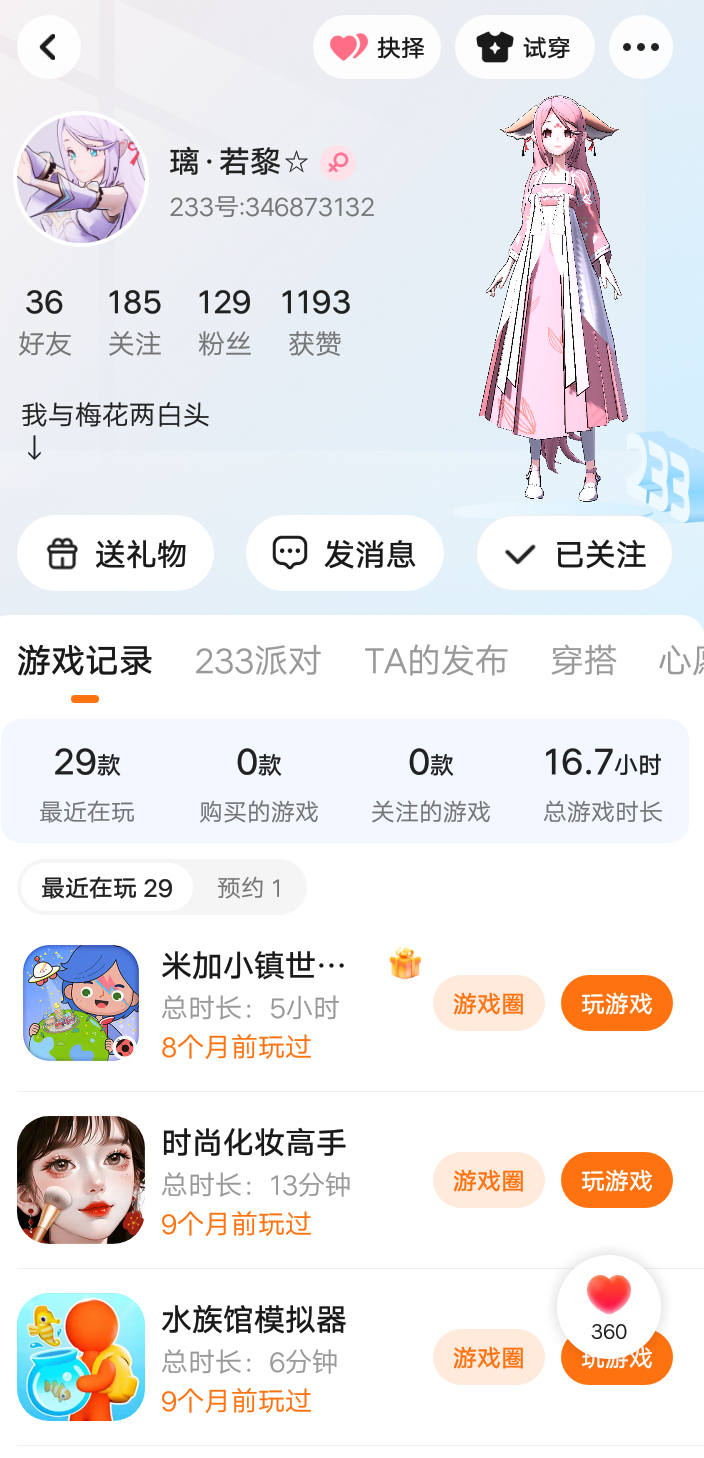Message this user via 发消息
The image size is (704, 1458).
[x=345, y=553]
